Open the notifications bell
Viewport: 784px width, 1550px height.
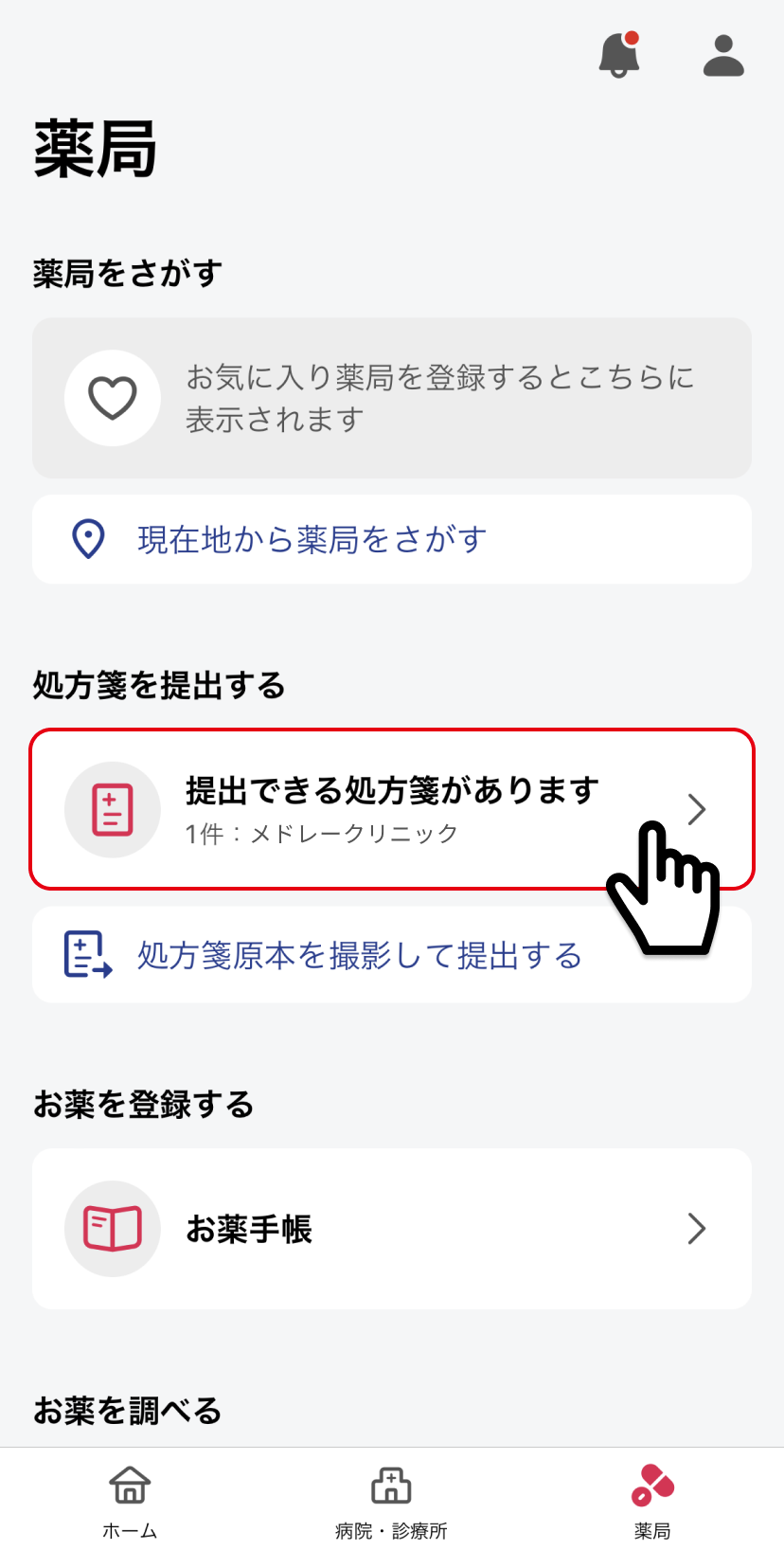pyautogui.click(x=619, y=54)
